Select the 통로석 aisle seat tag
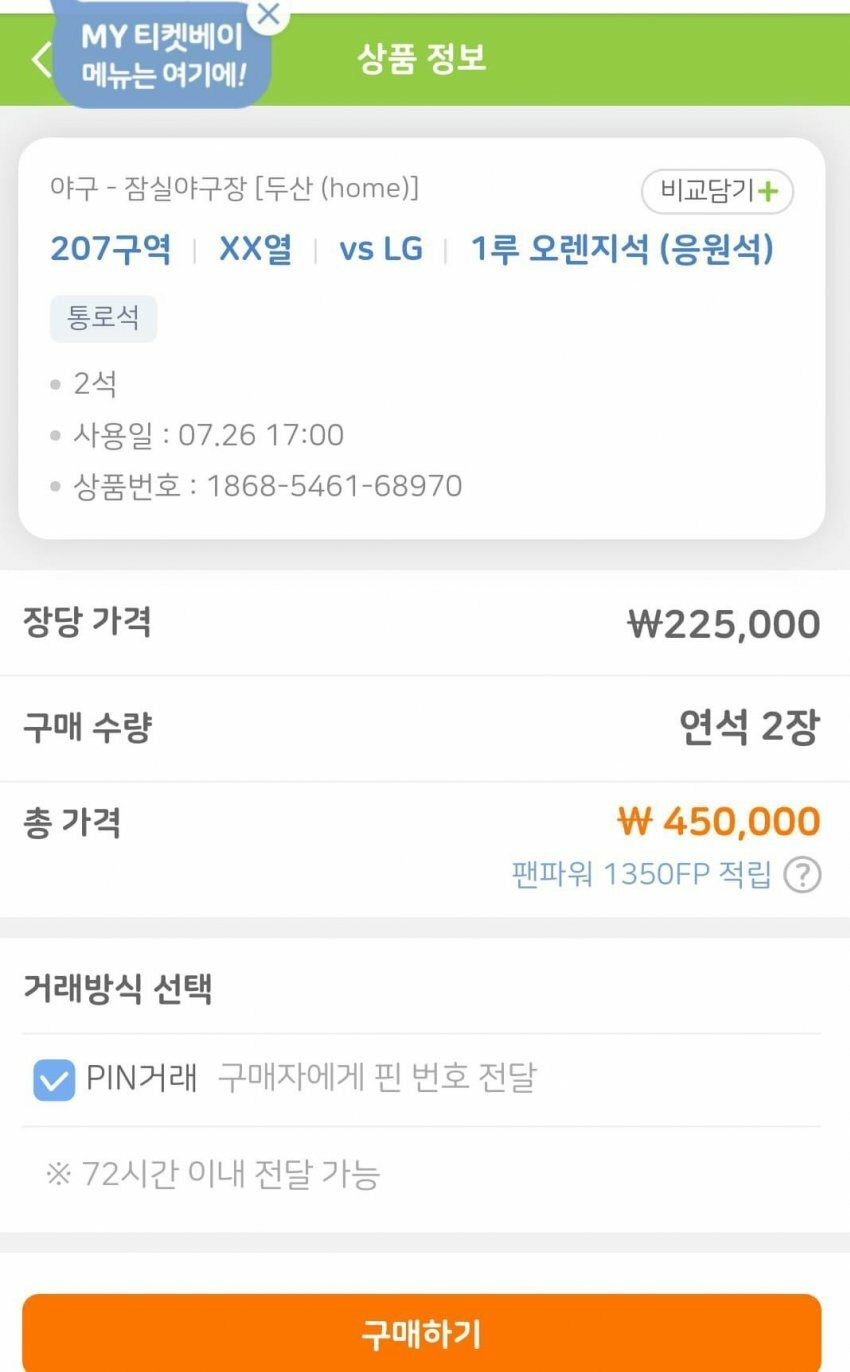 [103, 318]
